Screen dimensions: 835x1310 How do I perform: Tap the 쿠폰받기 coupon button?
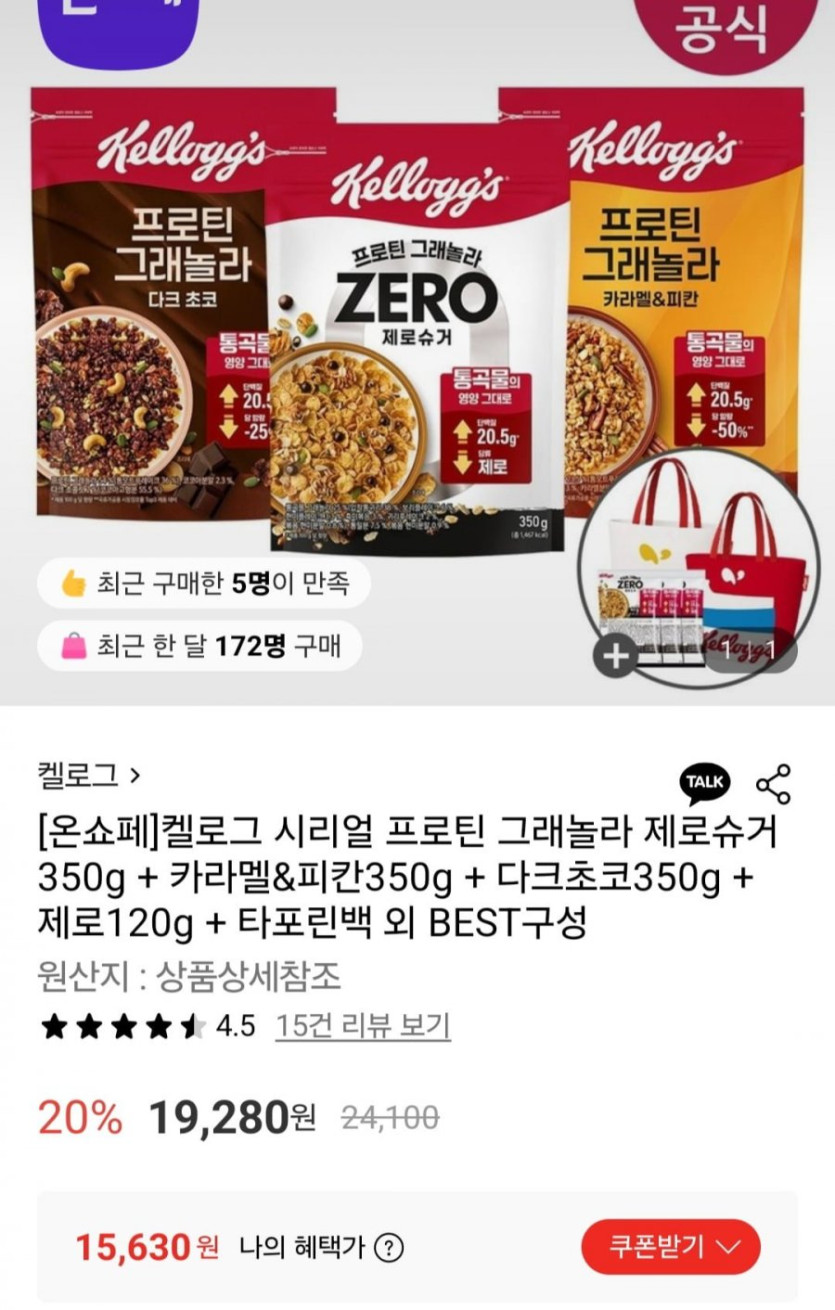tap(671, 1247)
